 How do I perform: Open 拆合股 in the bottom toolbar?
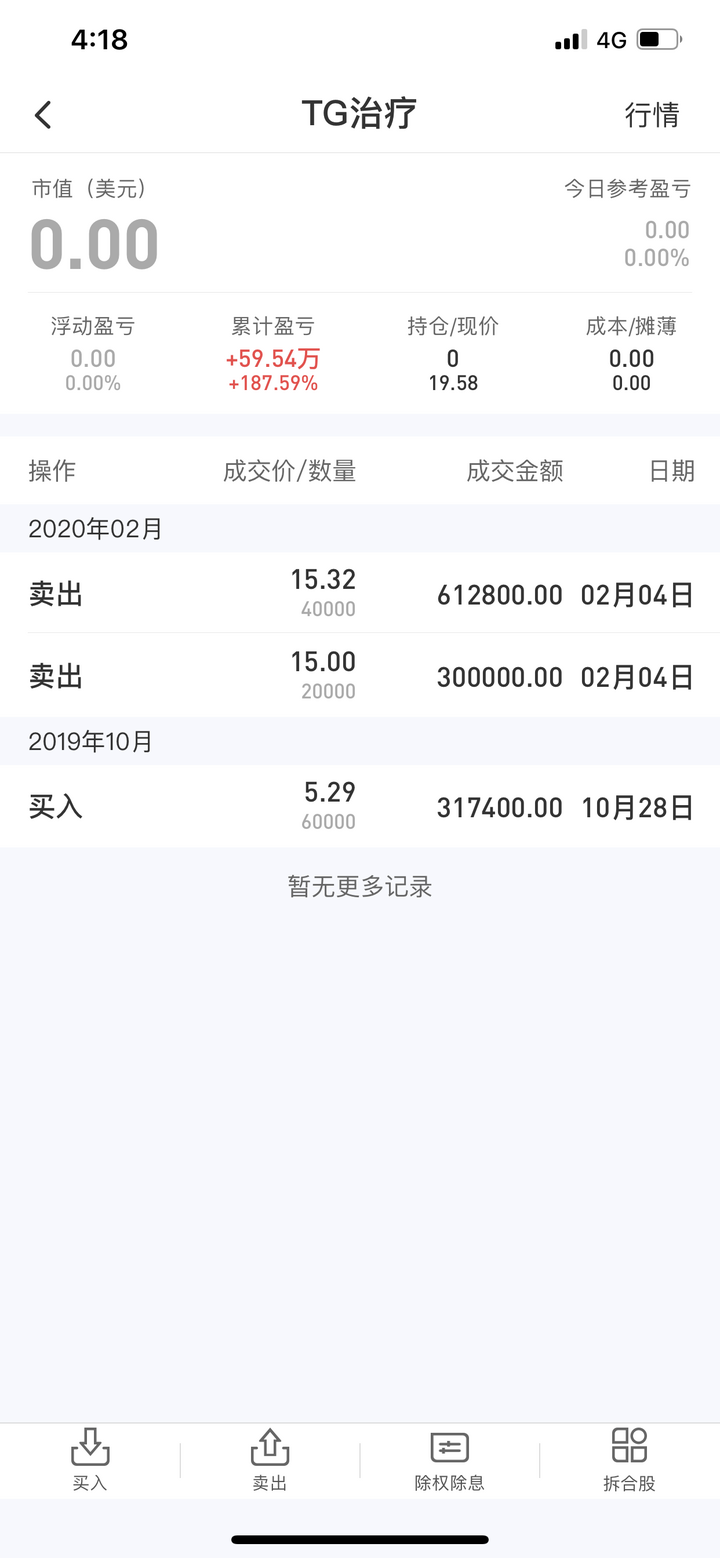coord(630,1460)
